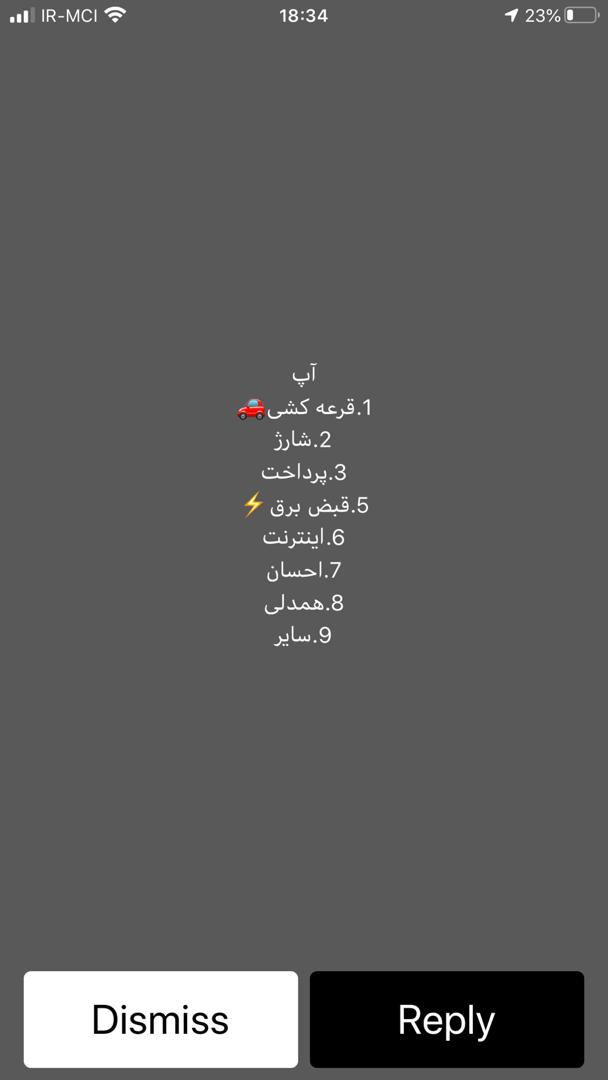Tap Reply to answer the menu

pos(446,1019)
